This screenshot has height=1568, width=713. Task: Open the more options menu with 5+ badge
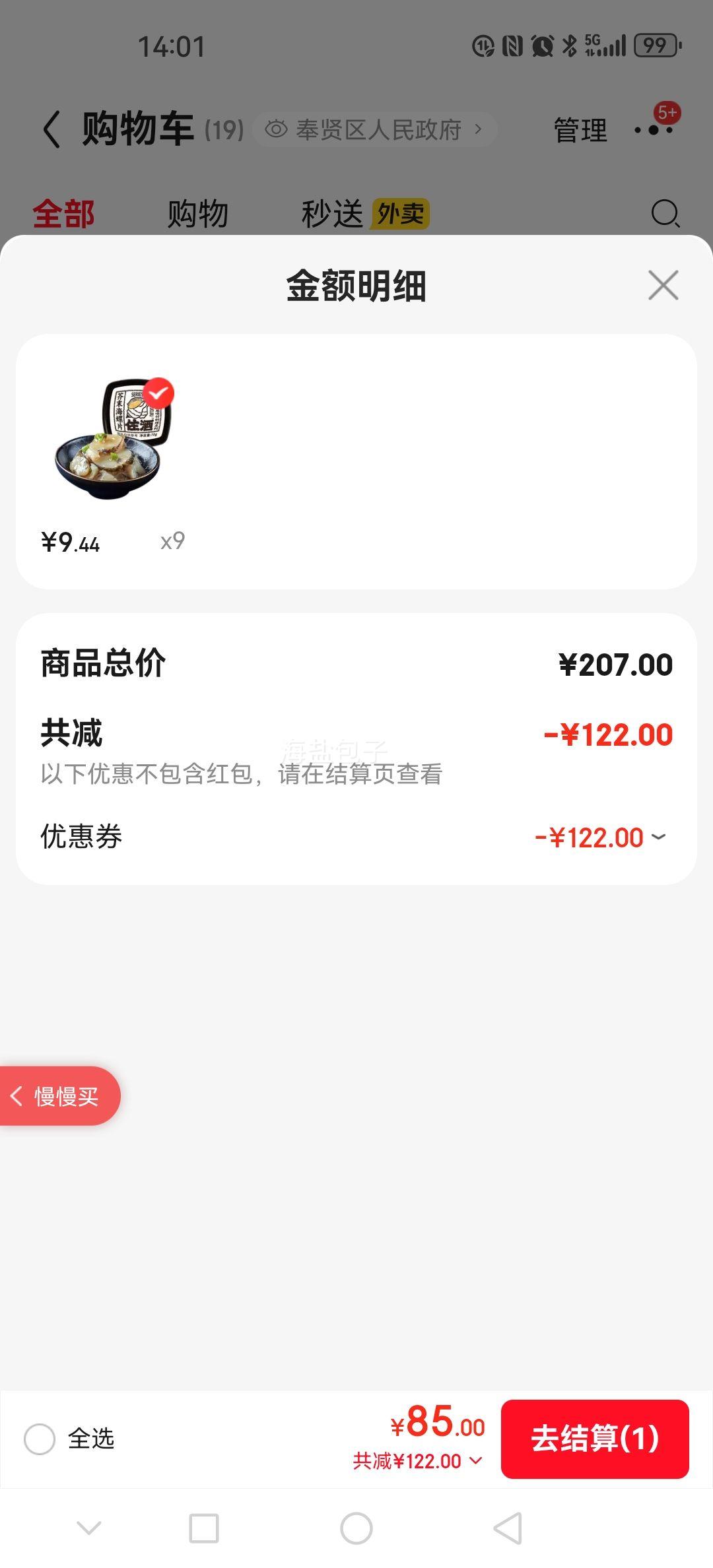pos(654,129)
